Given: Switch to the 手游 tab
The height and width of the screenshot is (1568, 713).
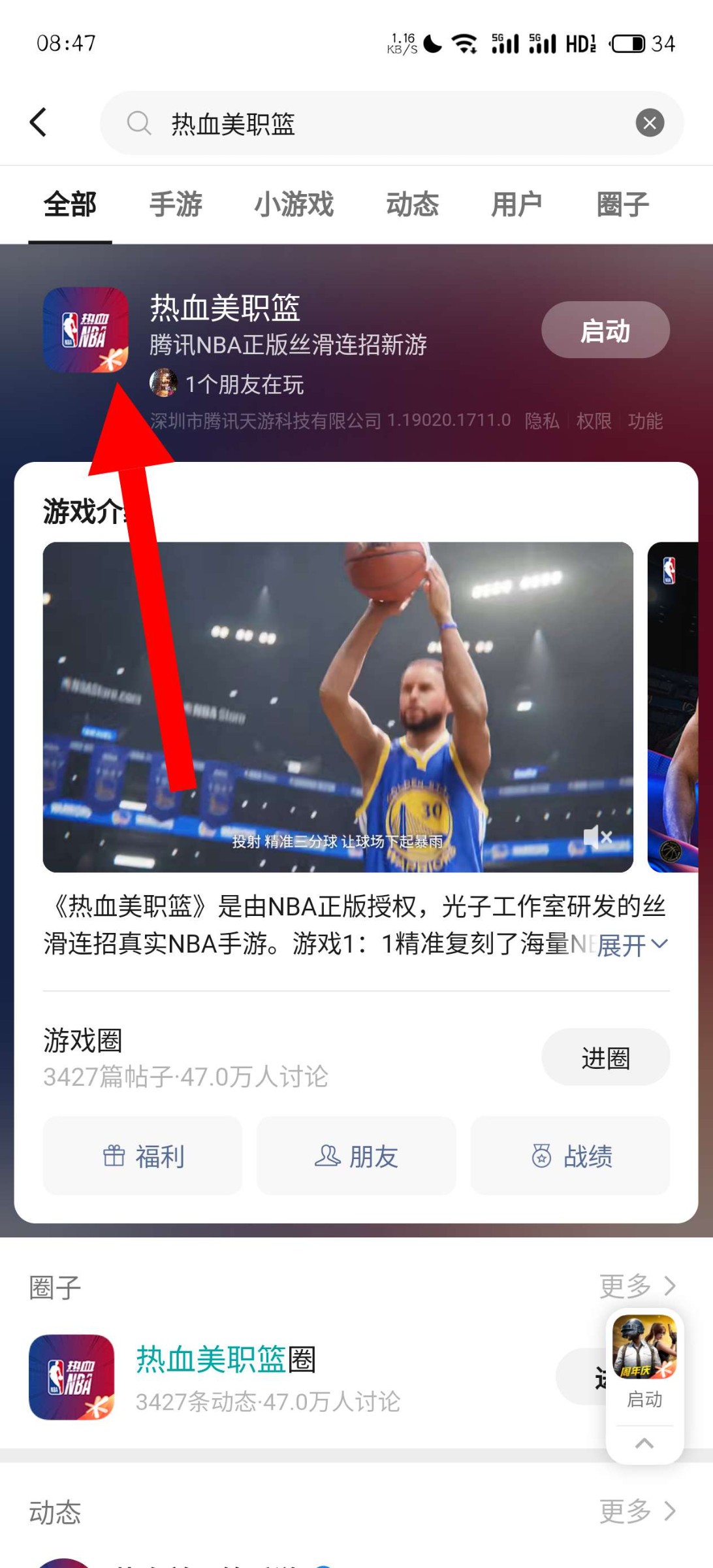Looking at the screenshot, I should 176,204.
